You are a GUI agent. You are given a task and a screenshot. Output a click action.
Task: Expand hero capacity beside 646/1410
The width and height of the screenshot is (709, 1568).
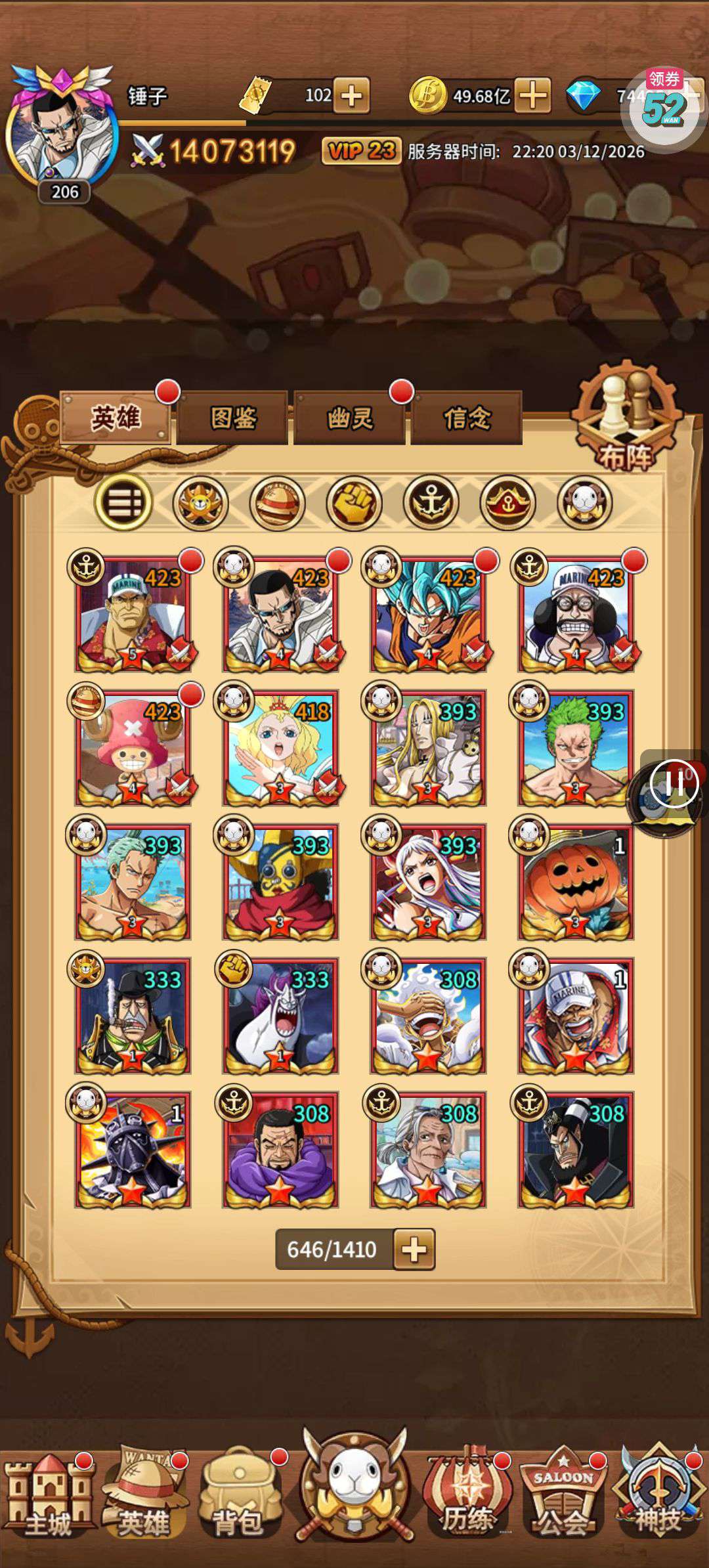[x=414, y=1250]
